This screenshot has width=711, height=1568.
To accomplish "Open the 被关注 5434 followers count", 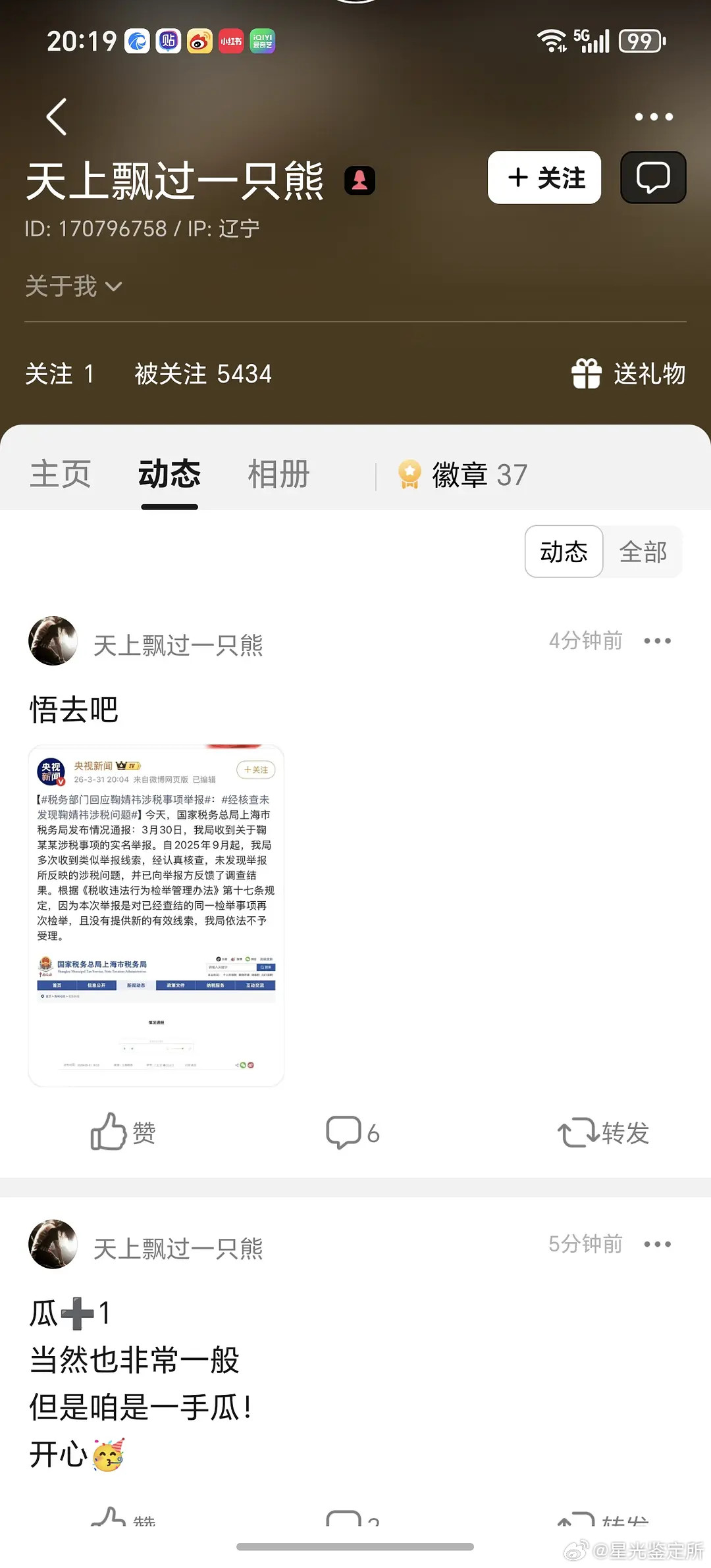I will (203, 373).
